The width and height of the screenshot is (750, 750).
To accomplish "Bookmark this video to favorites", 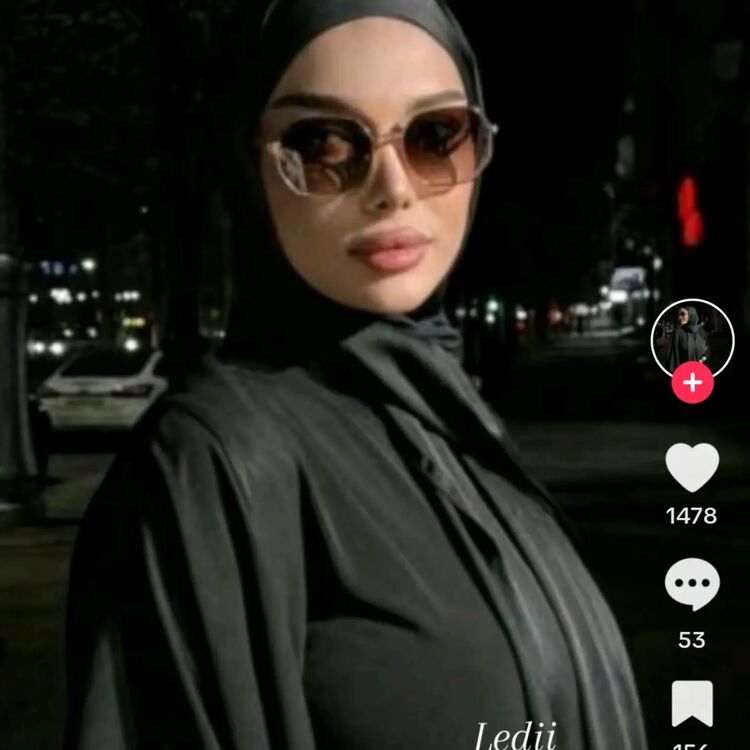I will 692,704.
